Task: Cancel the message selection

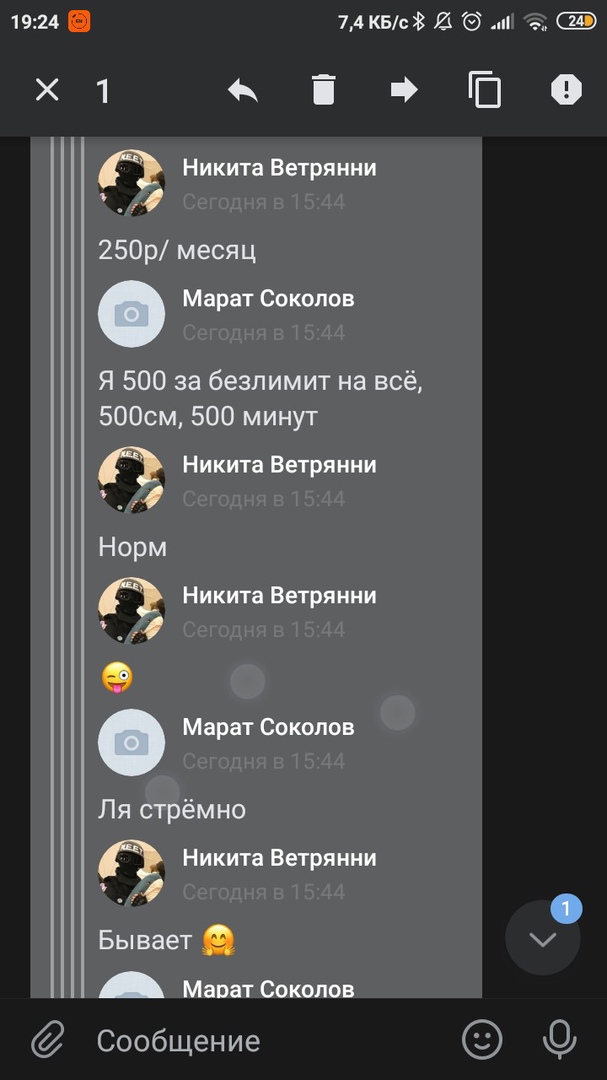Action: [47, 91]
